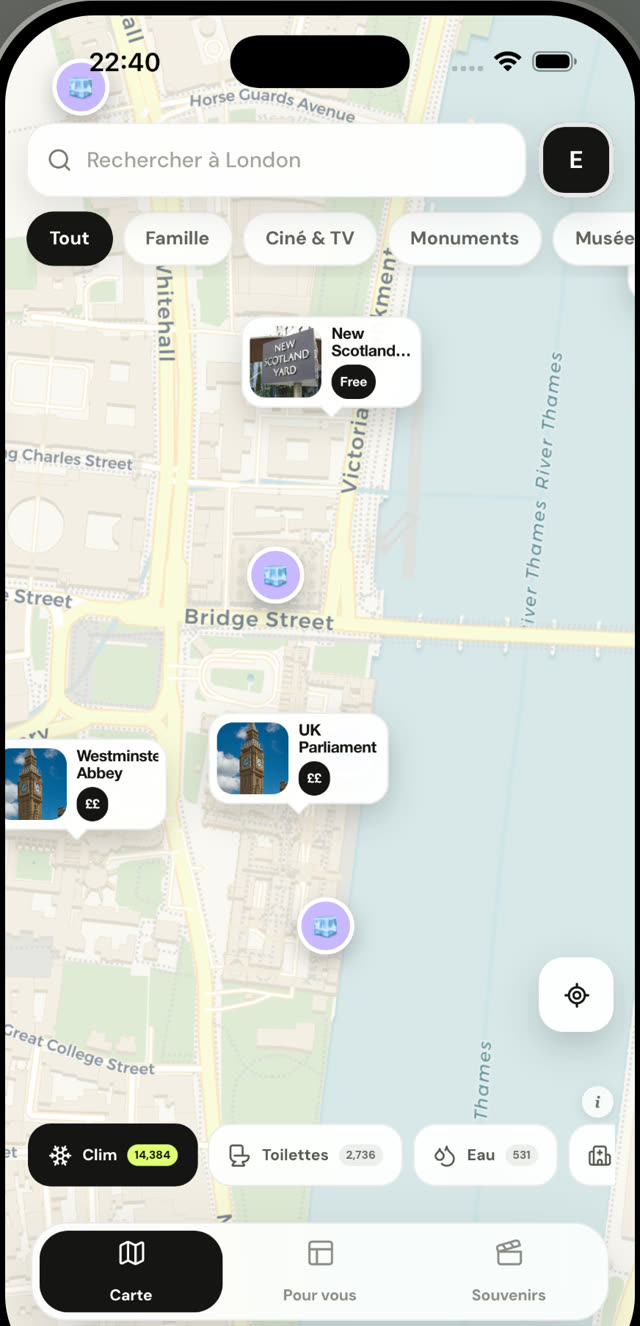The height and width of the screenshot is (1326, 640).
Task: Center the map on my location
Action: (576, 995)
